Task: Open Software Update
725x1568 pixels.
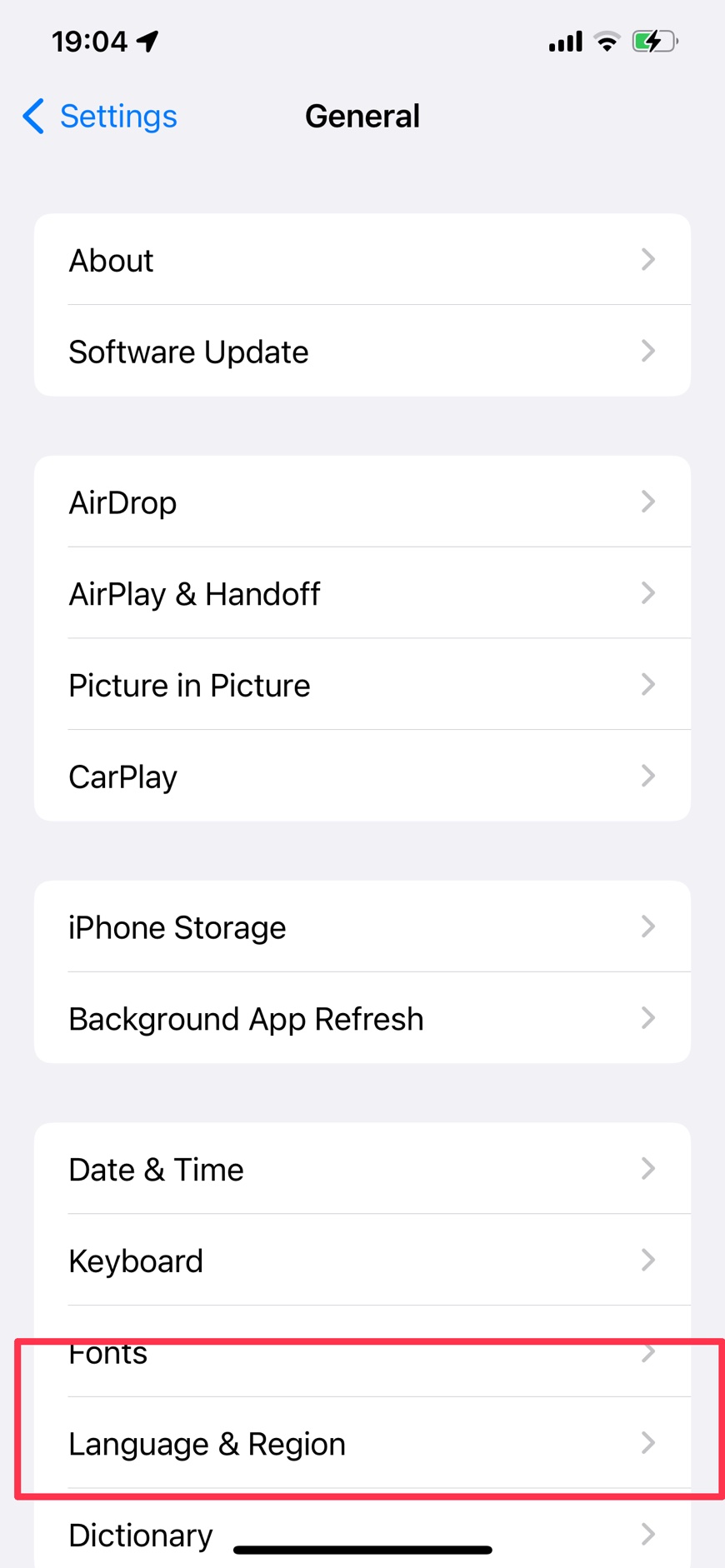Action: tap(362, 352)
